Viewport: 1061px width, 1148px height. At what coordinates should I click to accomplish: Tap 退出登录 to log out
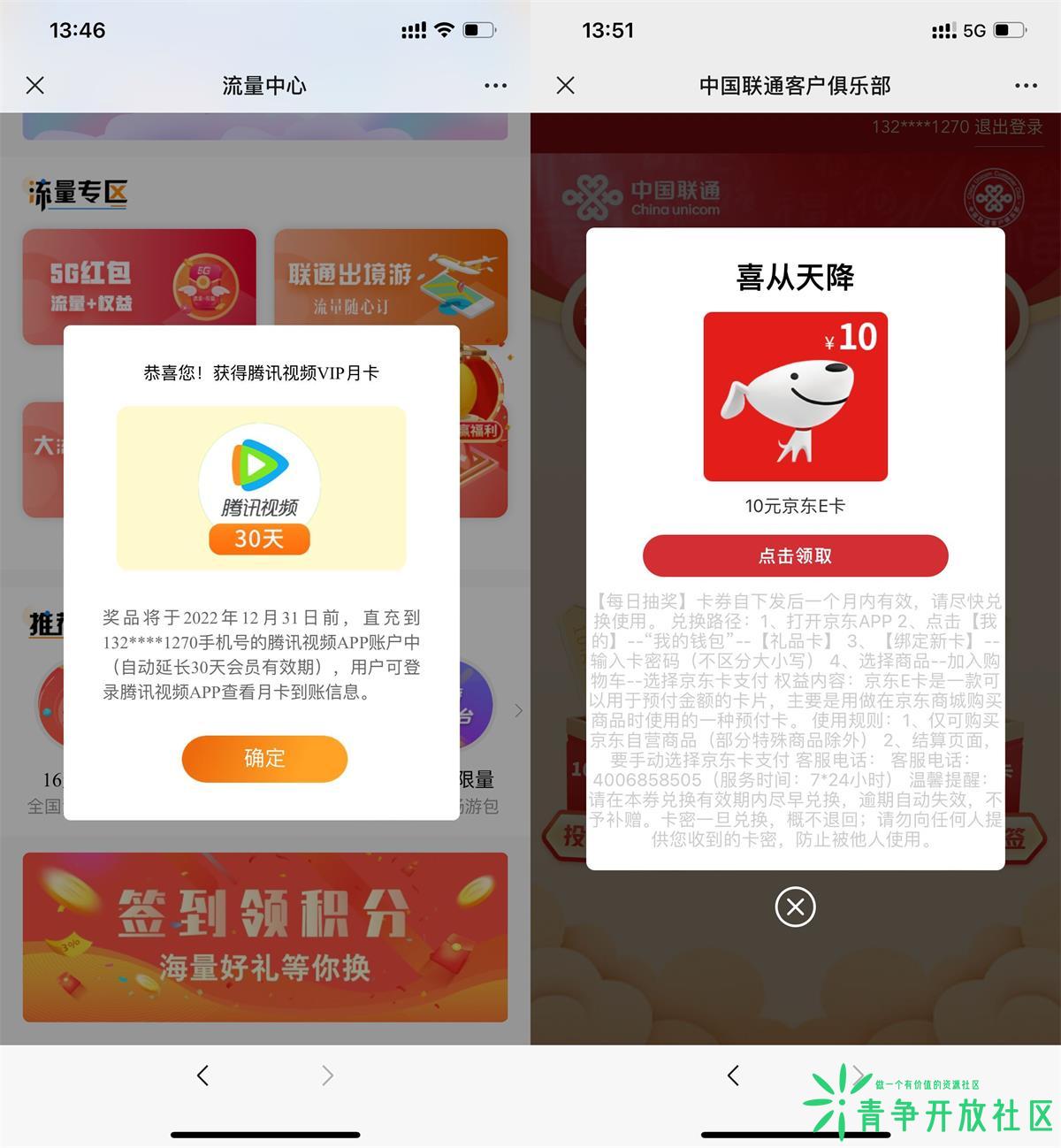click(1009, 126)
